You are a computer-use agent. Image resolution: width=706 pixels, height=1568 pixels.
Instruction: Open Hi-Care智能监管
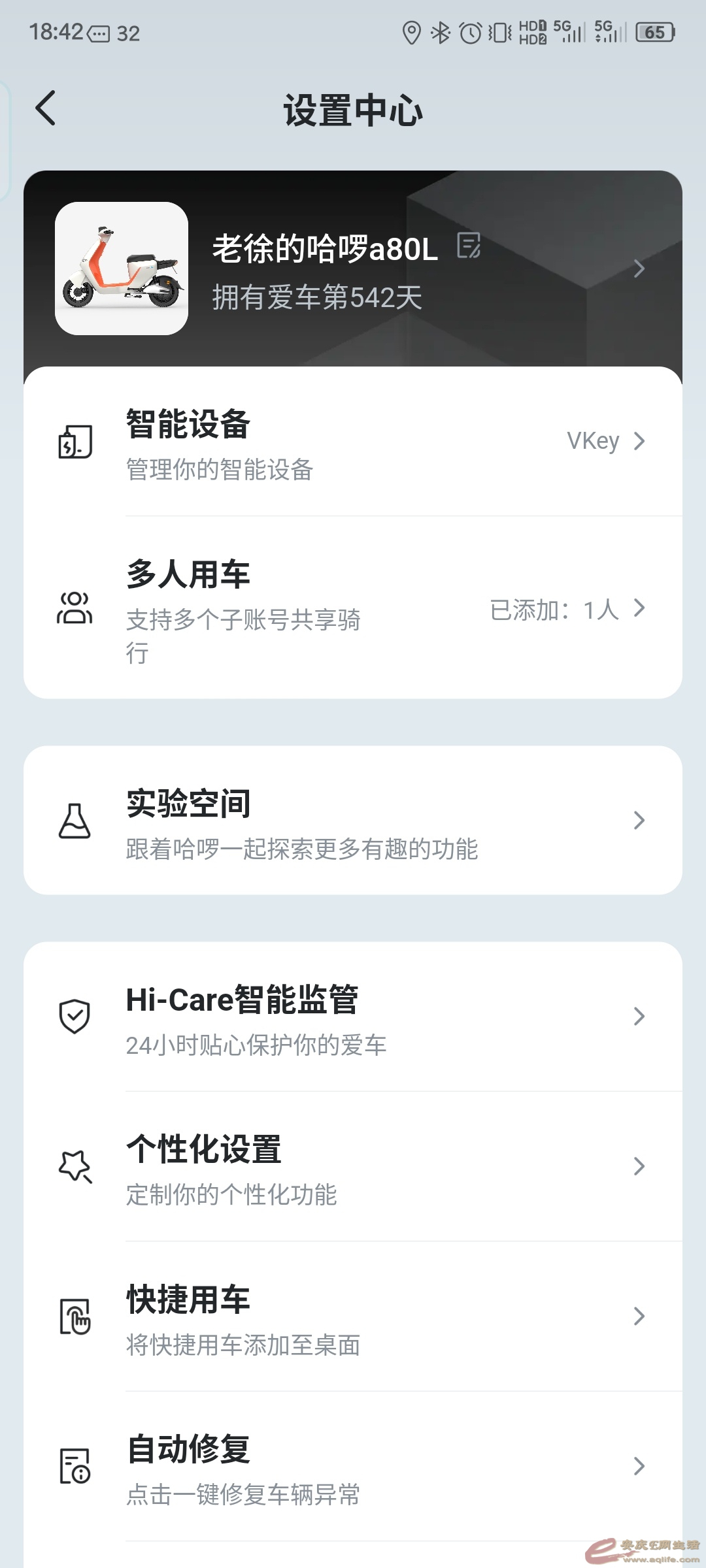coord(353,1017)
